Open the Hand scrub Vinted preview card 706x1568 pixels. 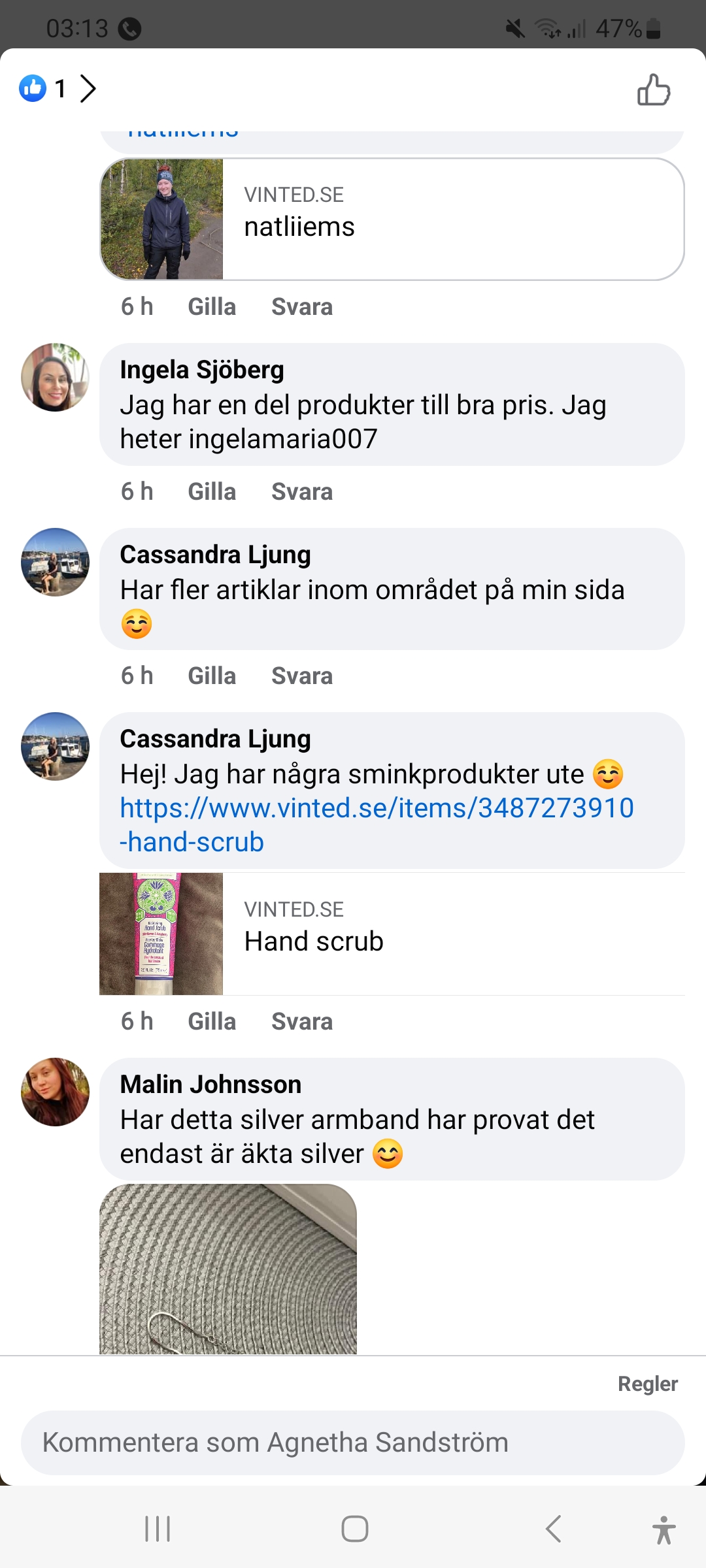pos(391,934)
